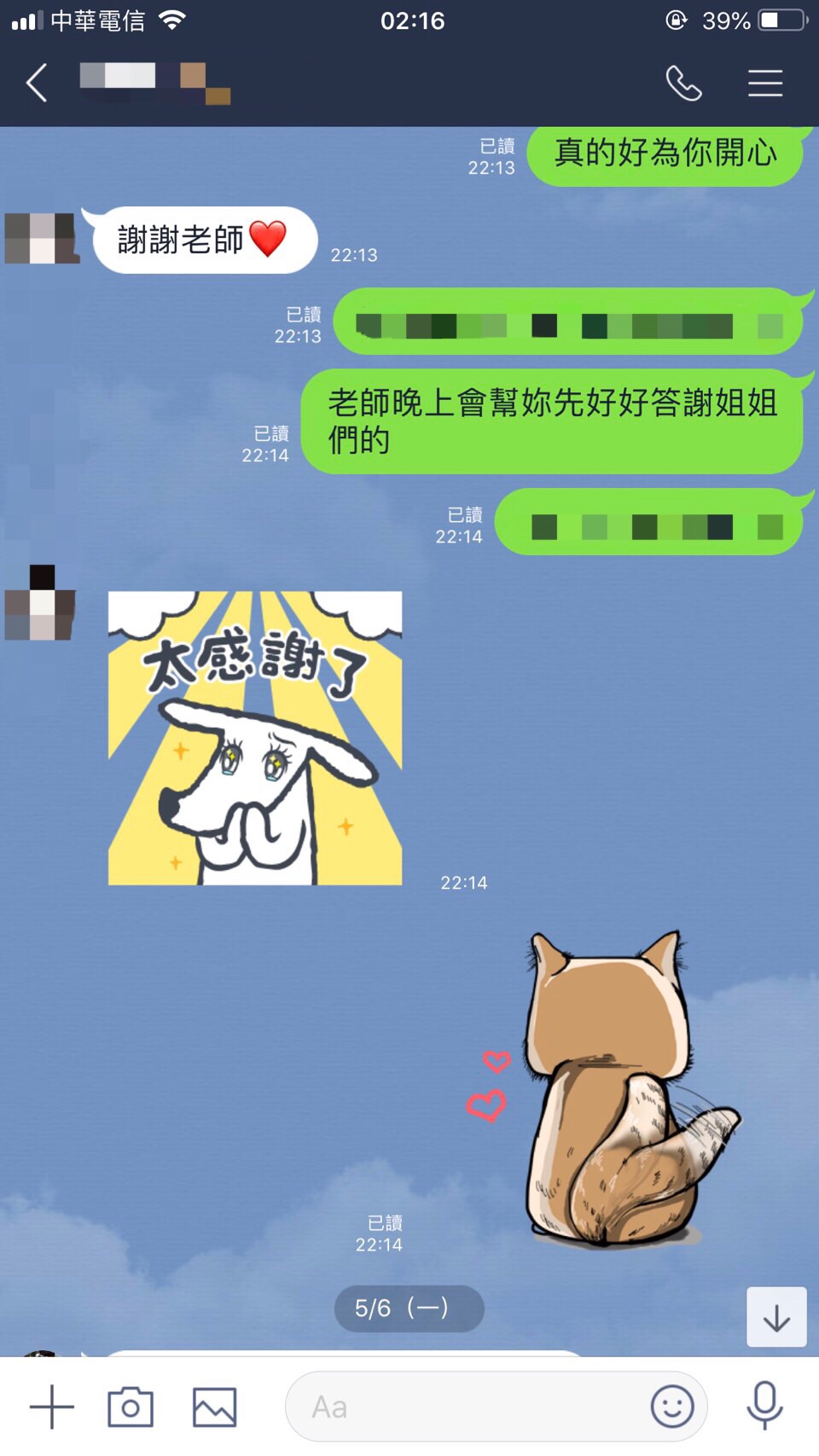The image size is (819, 1456).
Task: Start a voice call
Action: 683,84
